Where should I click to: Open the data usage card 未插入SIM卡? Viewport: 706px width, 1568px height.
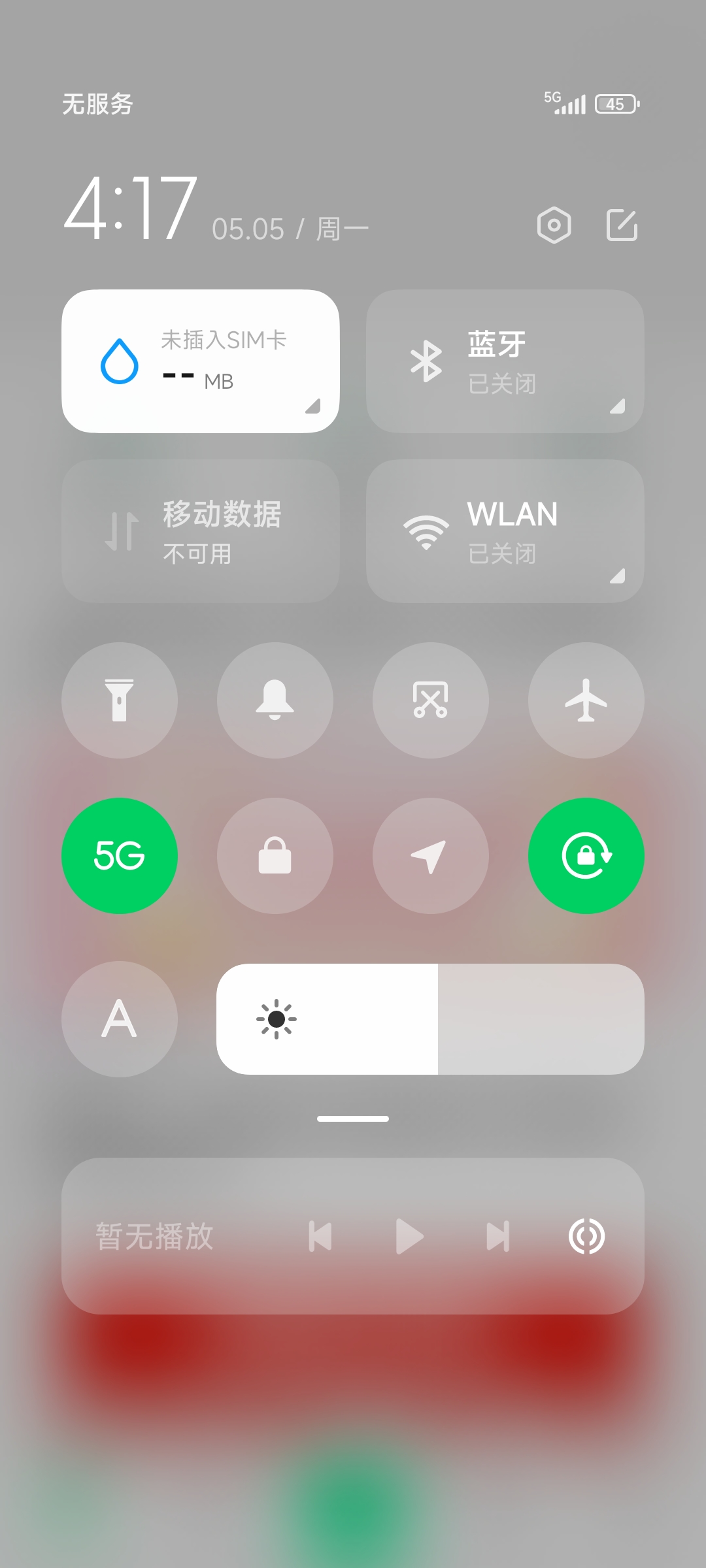coord(201,361)
